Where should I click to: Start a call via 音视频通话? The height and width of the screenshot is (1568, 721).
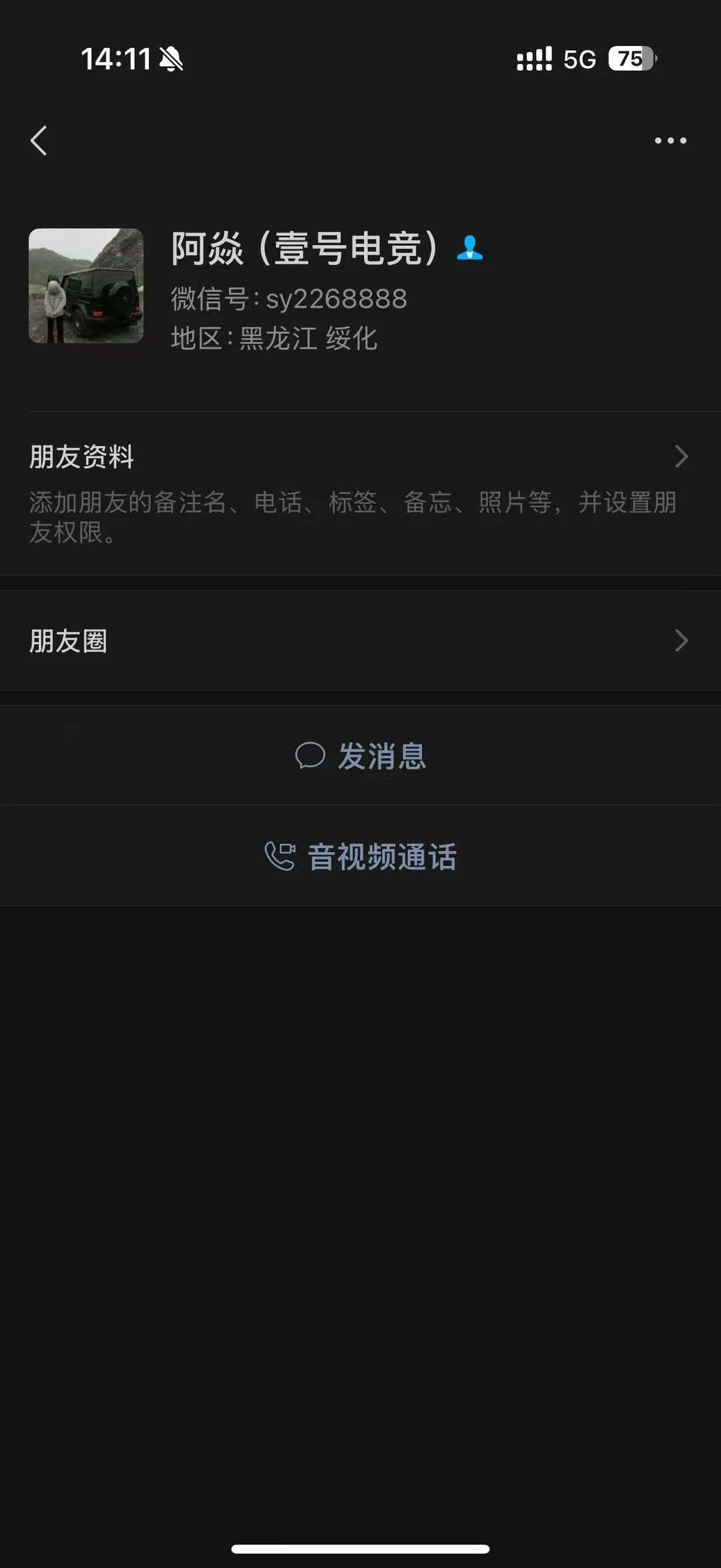tap(360, 856)
